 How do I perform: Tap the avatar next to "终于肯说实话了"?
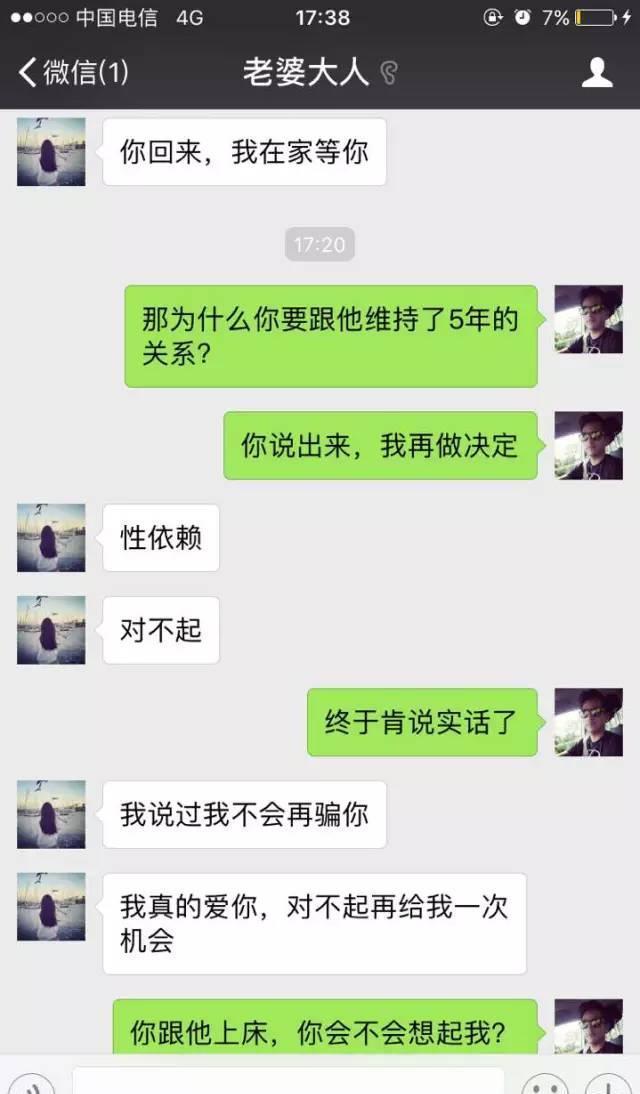click(x=588, y=722)
